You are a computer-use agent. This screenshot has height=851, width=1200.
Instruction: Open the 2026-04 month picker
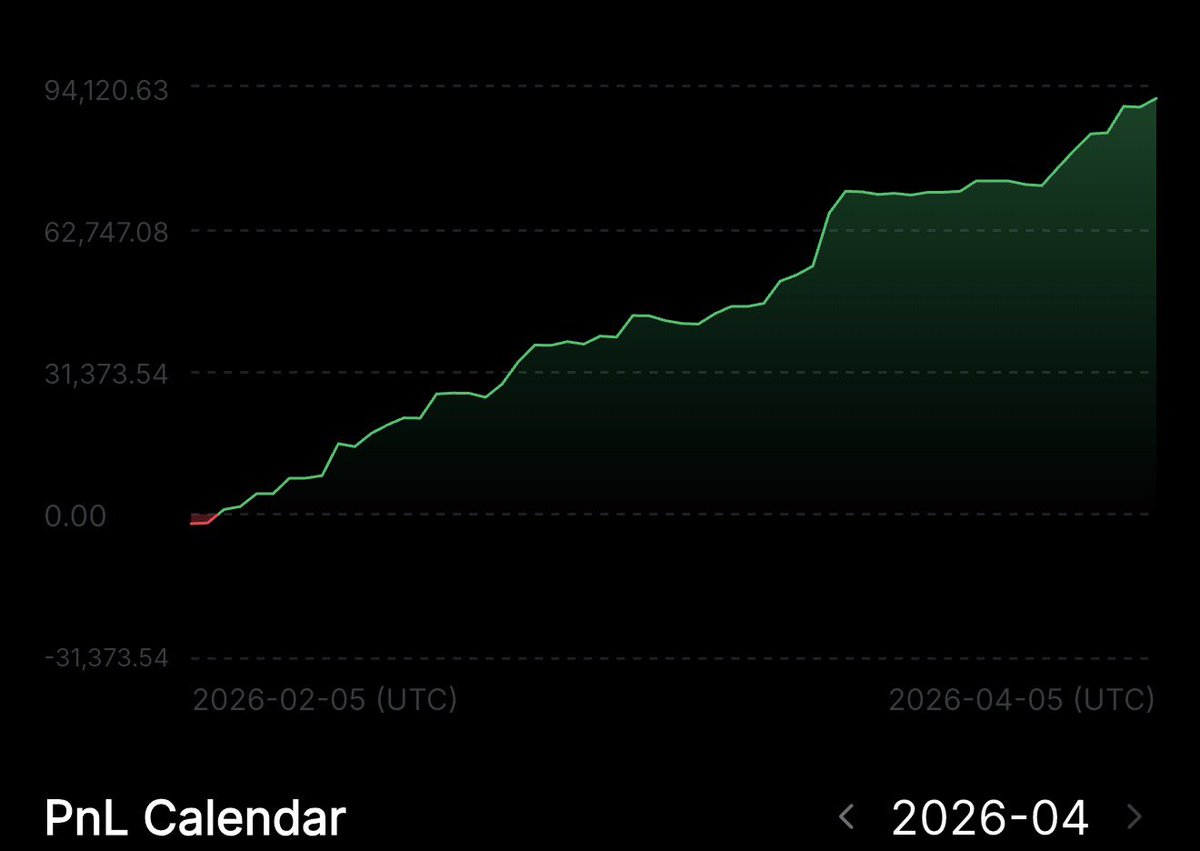click(990, 817)
